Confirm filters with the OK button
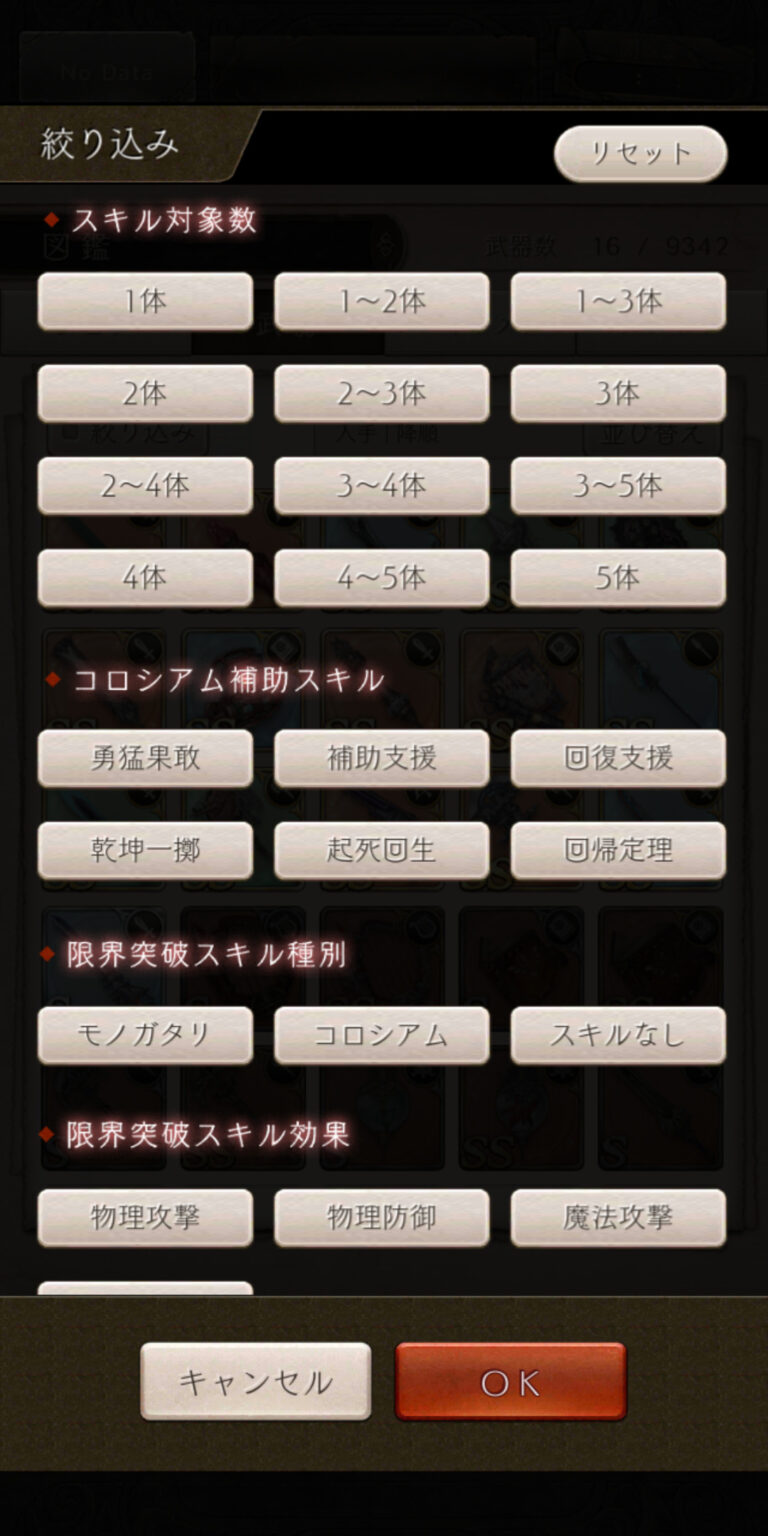 [510, 1381]
